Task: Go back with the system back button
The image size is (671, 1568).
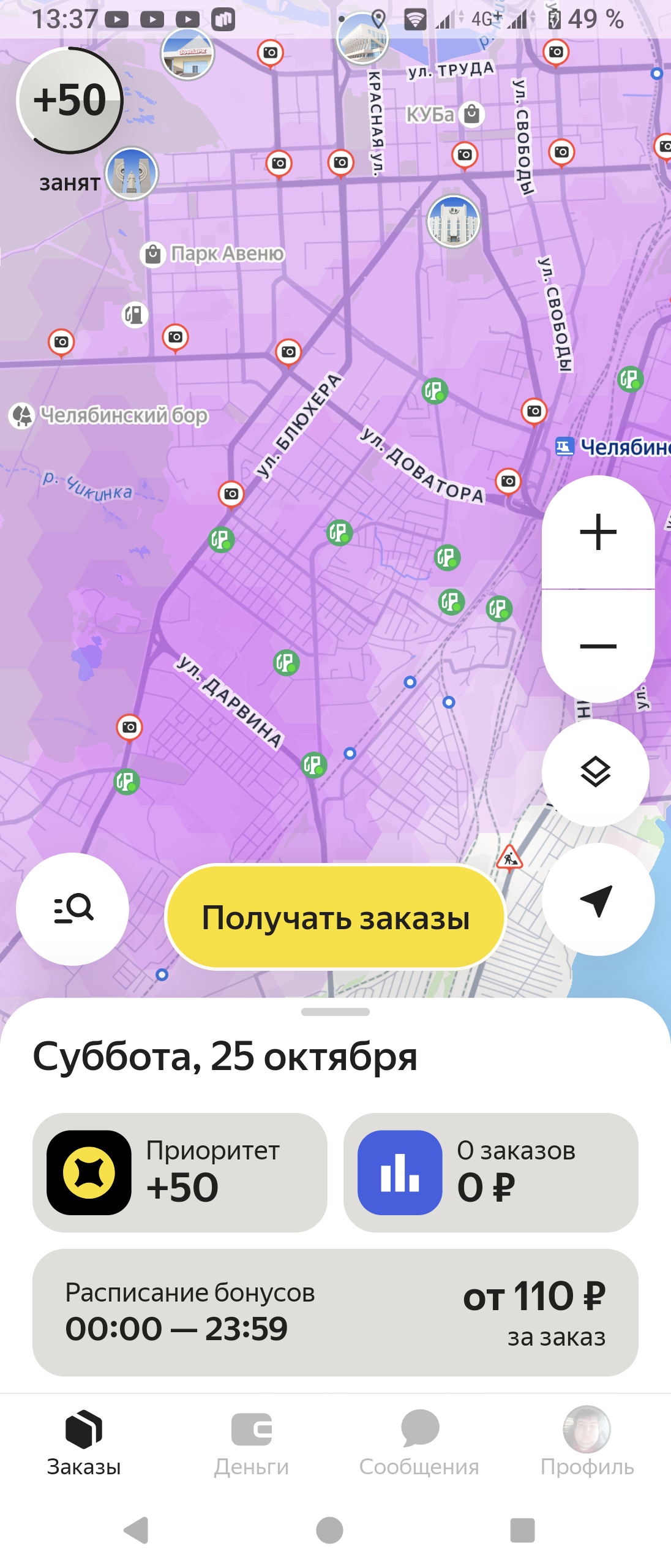Action: (137, 1530)
